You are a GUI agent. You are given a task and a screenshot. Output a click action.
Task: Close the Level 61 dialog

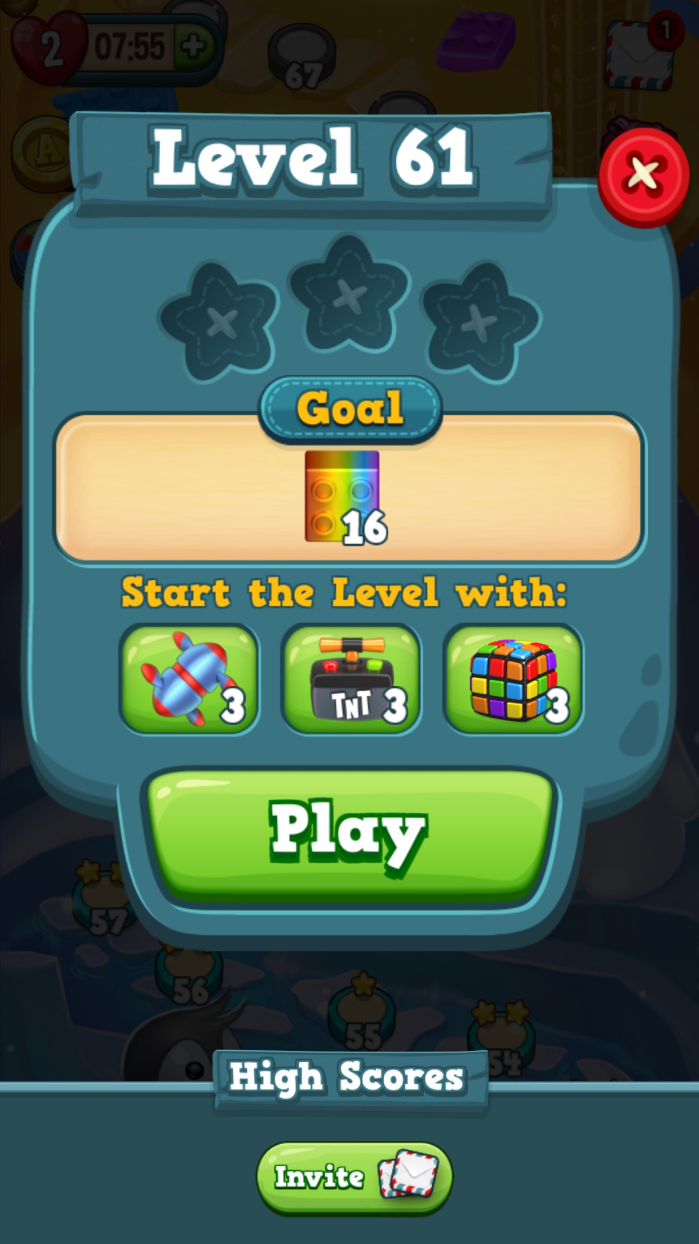point(643,177)
